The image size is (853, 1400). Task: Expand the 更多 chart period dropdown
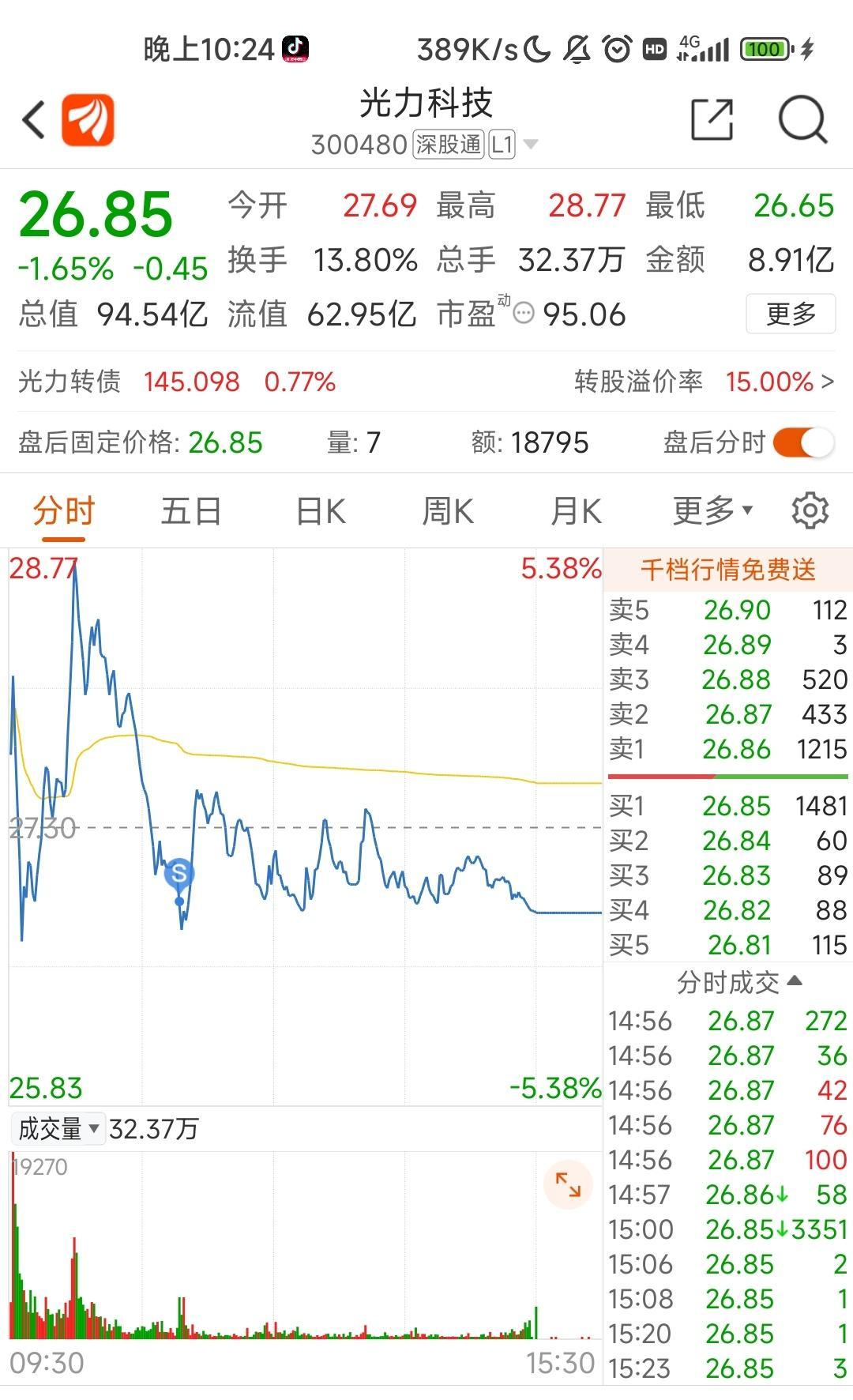[712, 511]
